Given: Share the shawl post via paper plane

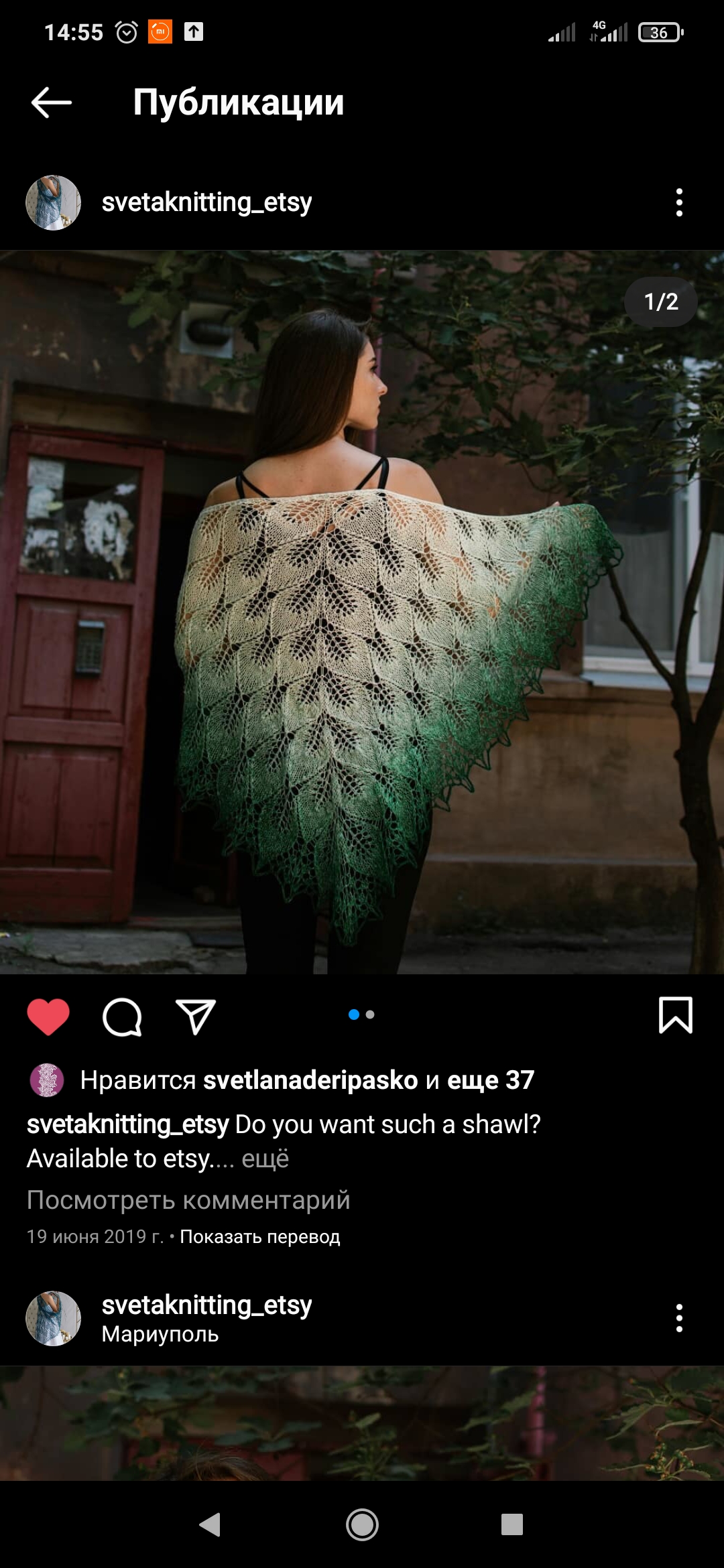Looking at the screenshot, I should [x=195, y=1017].
